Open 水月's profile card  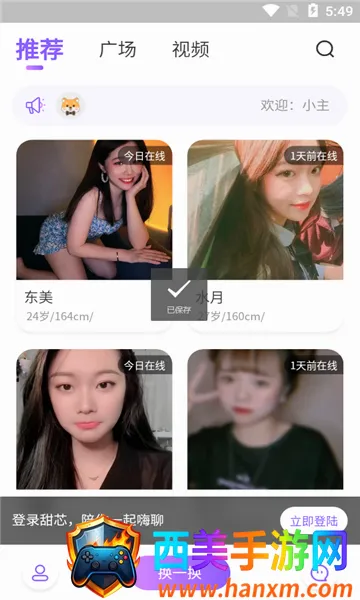[265, 235]
